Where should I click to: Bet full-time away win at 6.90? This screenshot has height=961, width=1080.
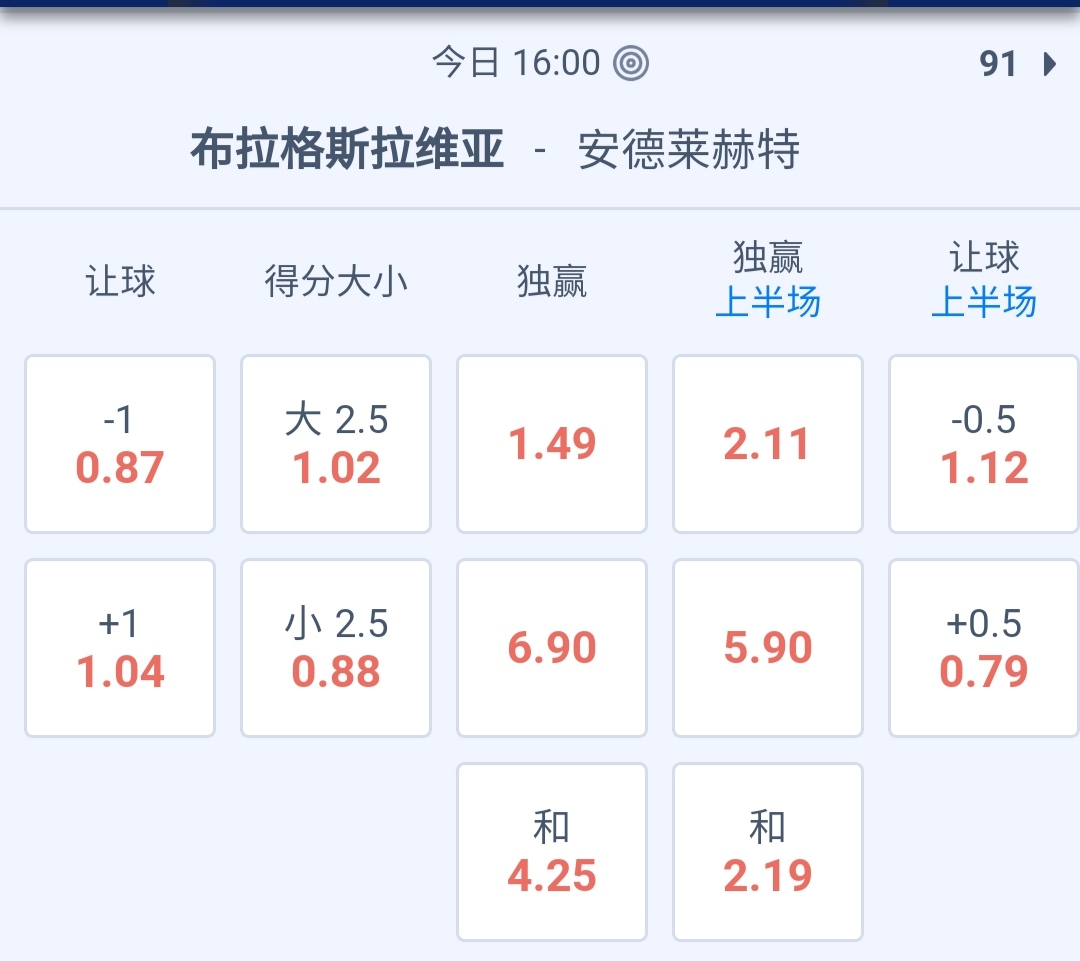coord(552,648)
